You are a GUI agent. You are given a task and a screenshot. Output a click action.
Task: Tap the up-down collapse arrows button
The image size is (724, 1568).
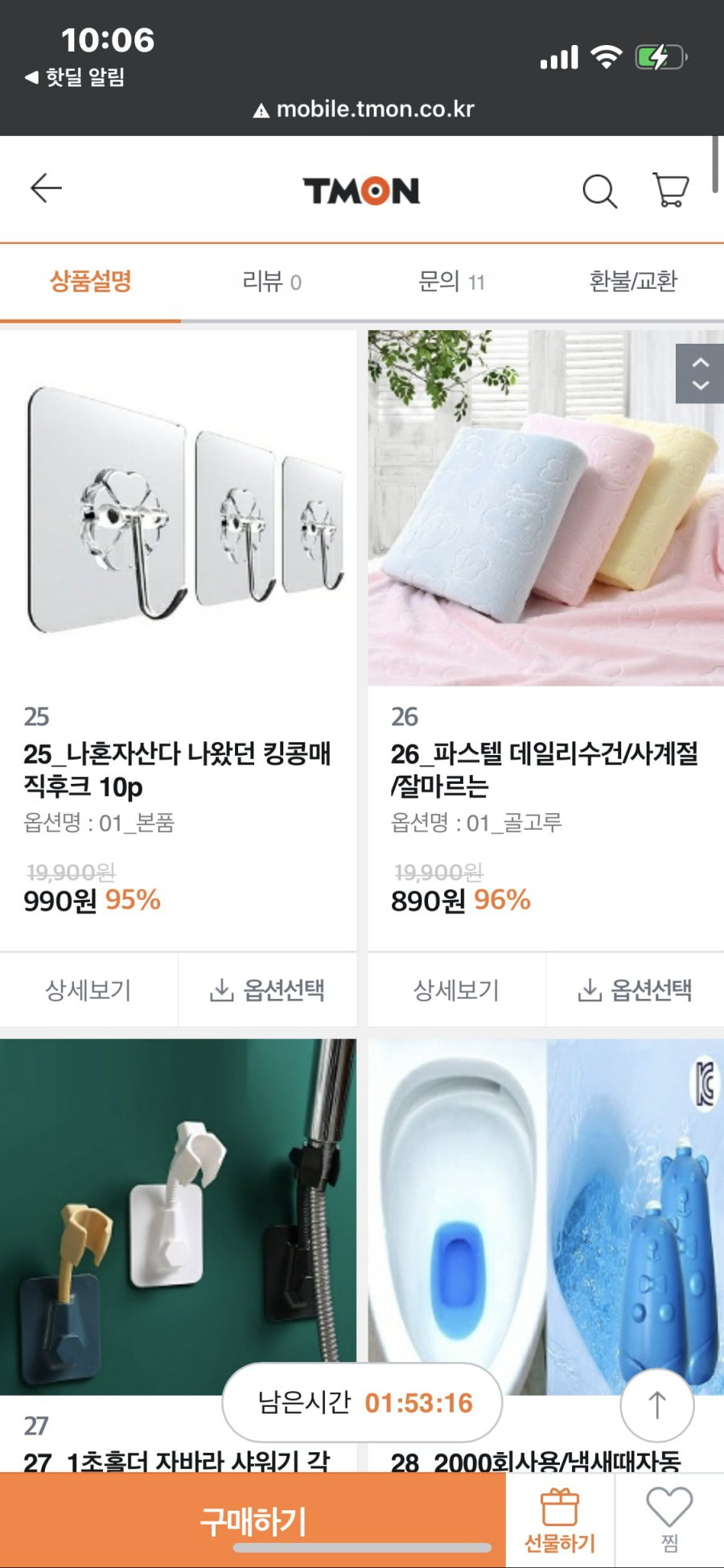coord(700,373)
